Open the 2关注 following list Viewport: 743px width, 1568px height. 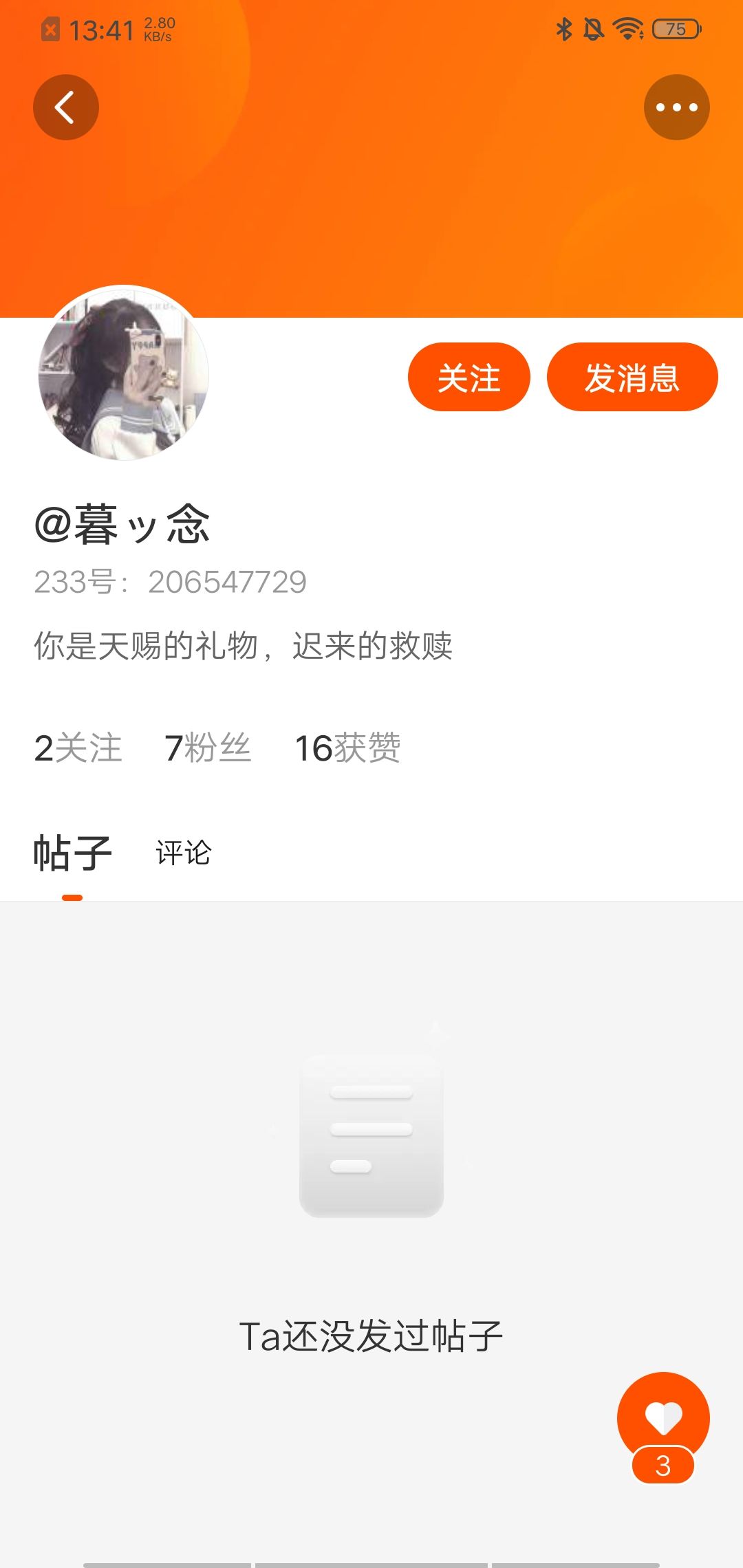[78, 748]
